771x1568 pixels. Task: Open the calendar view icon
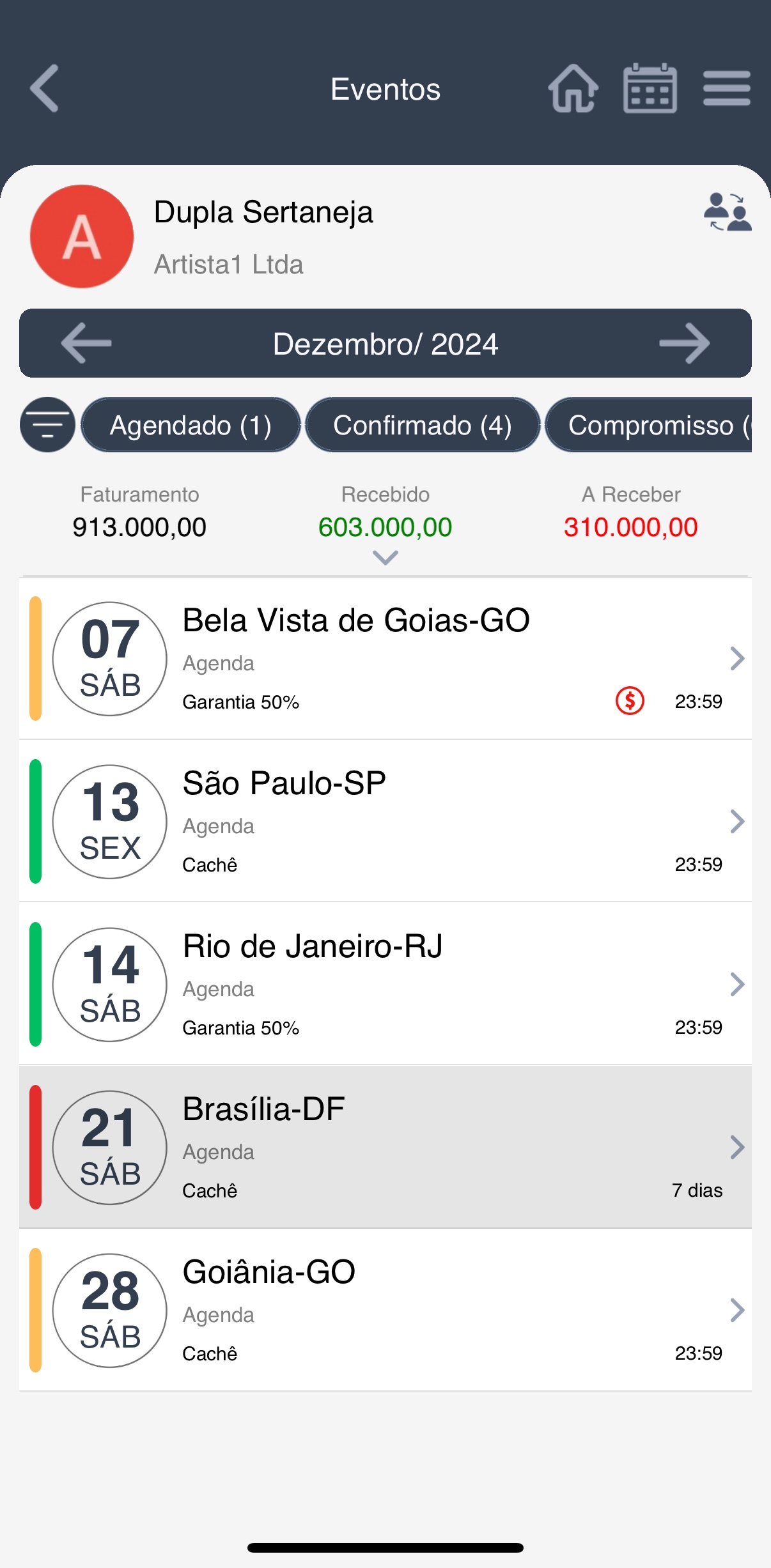650,89
